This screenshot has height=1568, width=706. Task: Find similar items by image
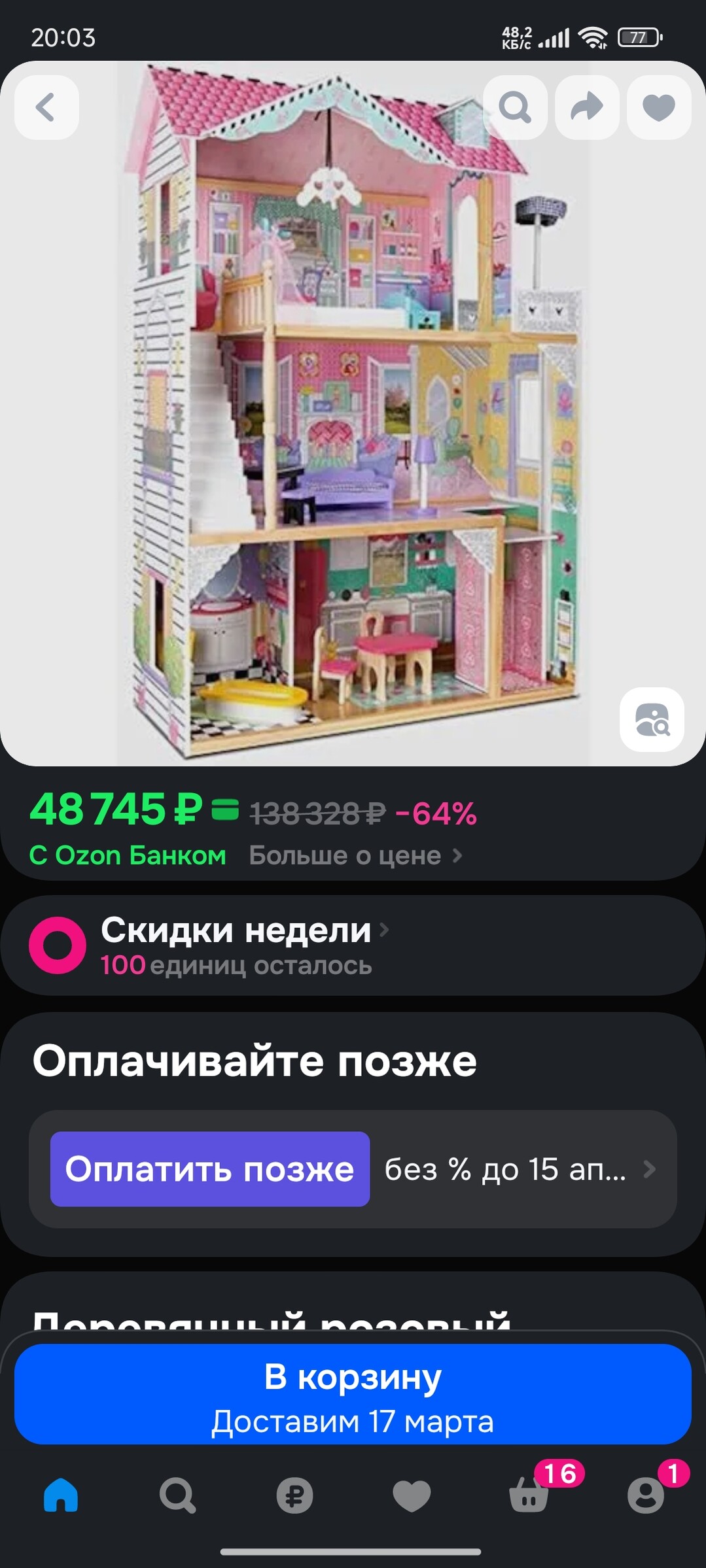[652, 719]
